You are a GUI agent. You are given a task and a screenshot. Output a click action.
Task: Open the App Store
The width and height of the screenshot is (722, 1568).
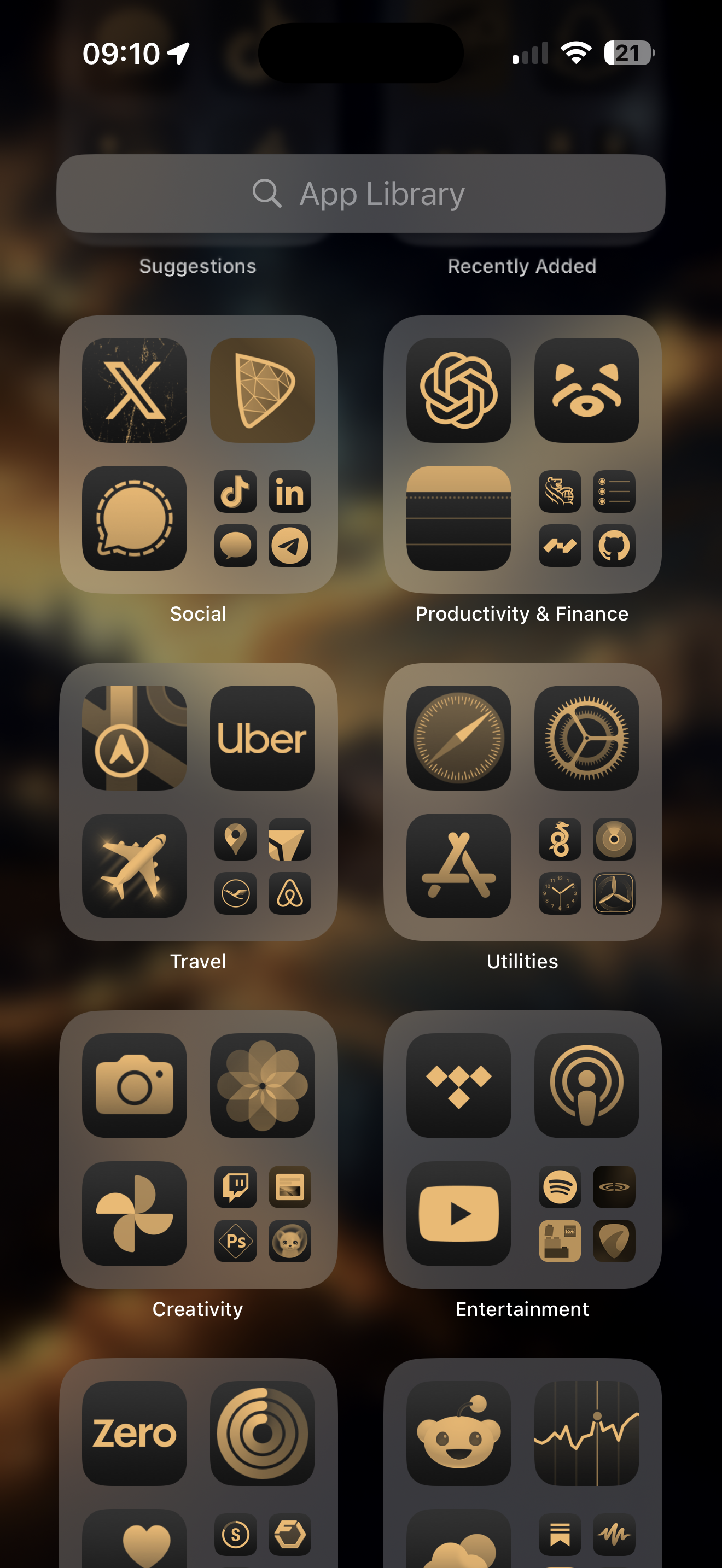458,865
